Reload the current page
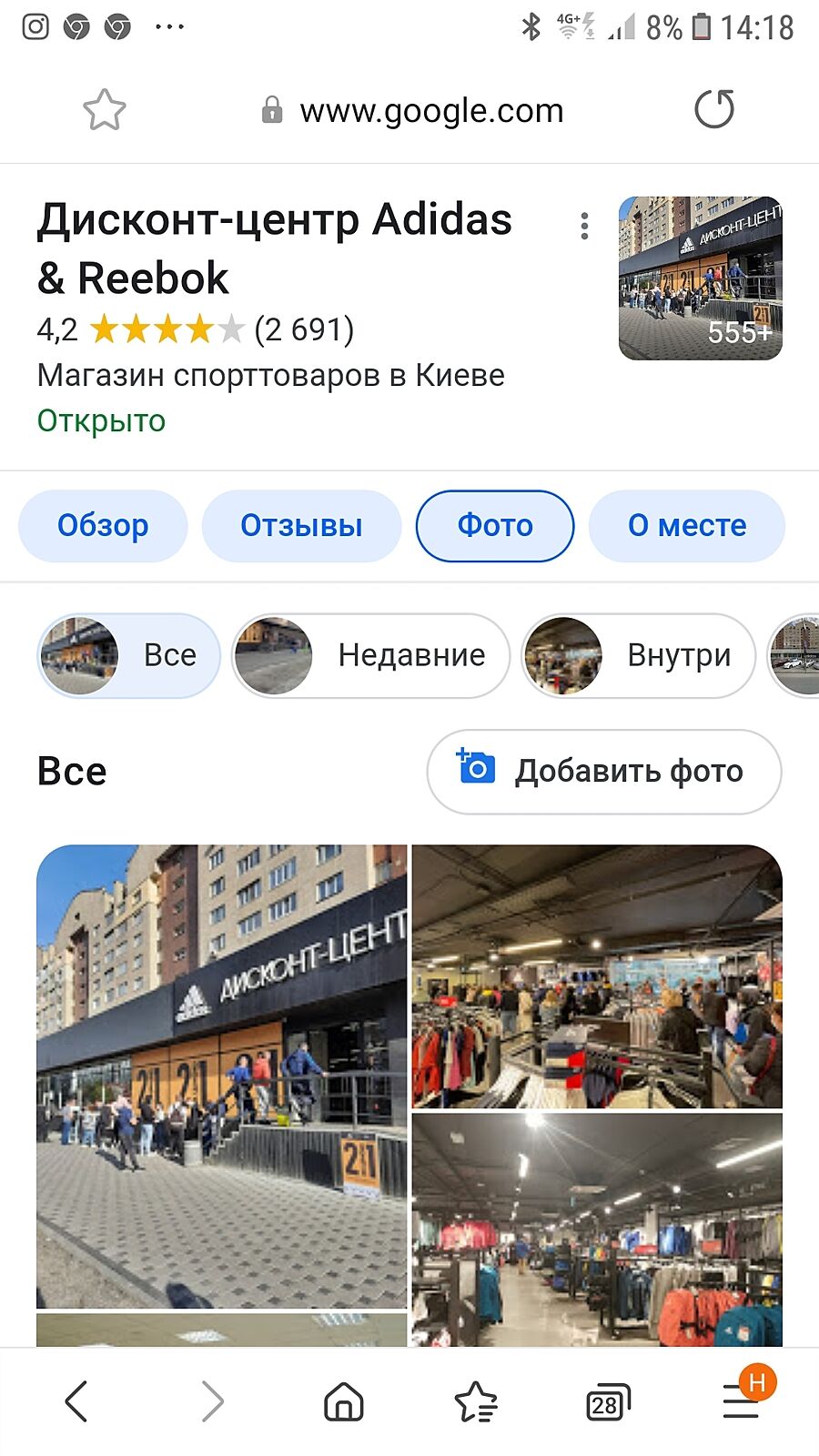 714,110
